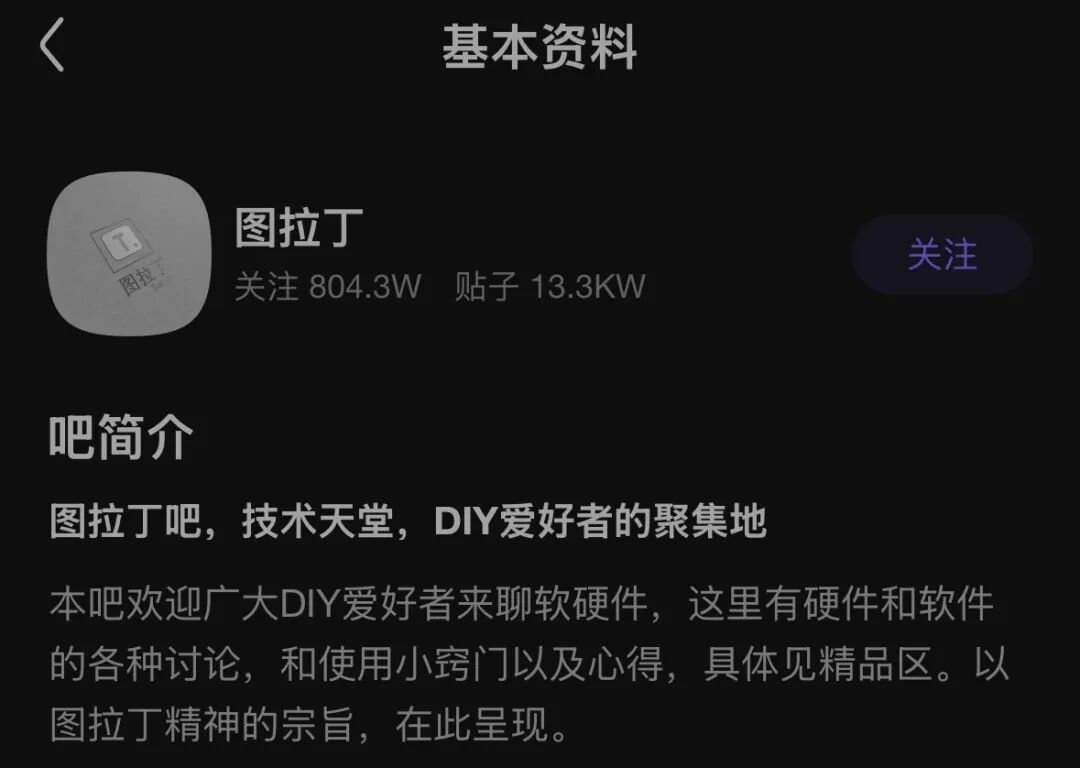Follow the 图拉丁 bar with 关注
The height and width of the screenshot is (768, 1080).
click(941, 255)
